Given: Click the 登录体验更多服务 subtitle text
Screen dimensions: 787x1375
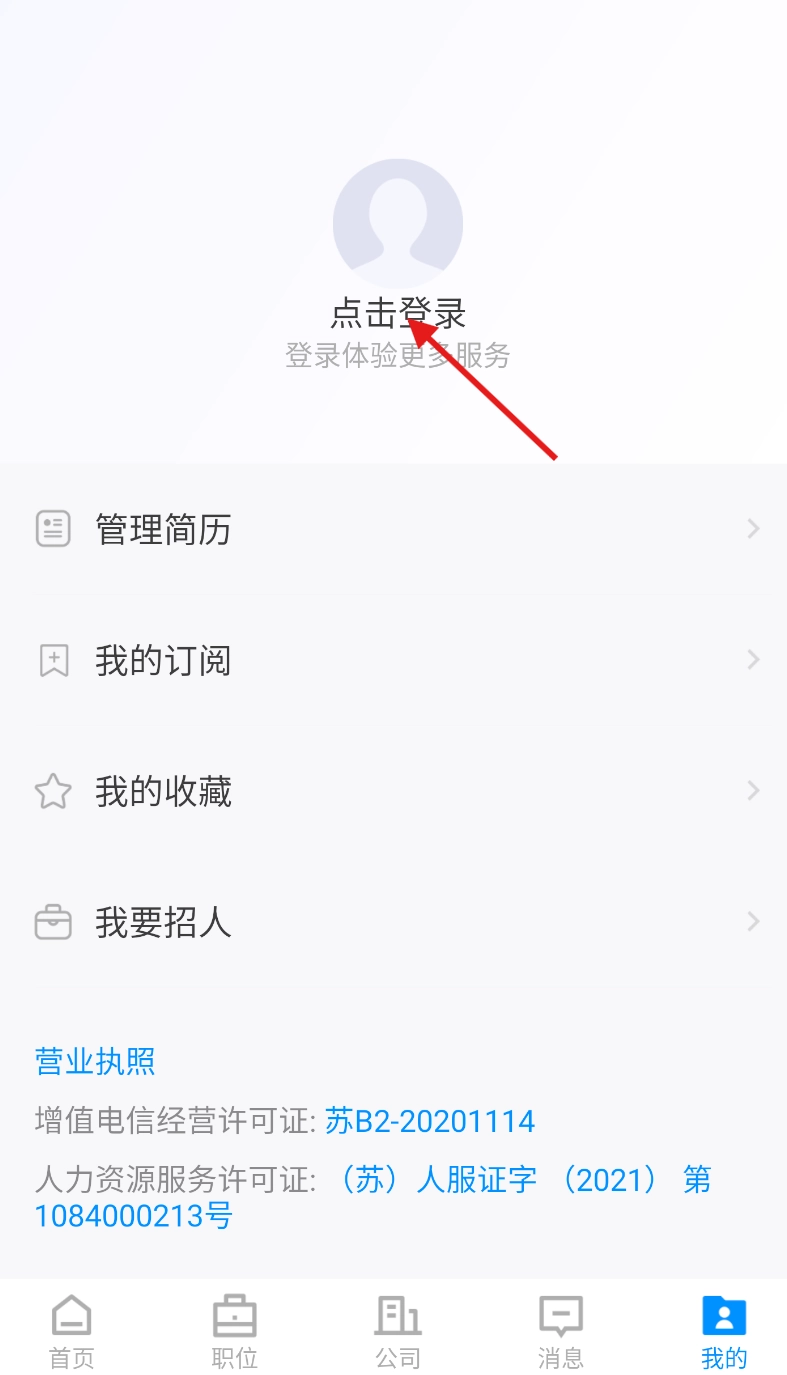Looking at the screenshot, I should pos(398,355).
